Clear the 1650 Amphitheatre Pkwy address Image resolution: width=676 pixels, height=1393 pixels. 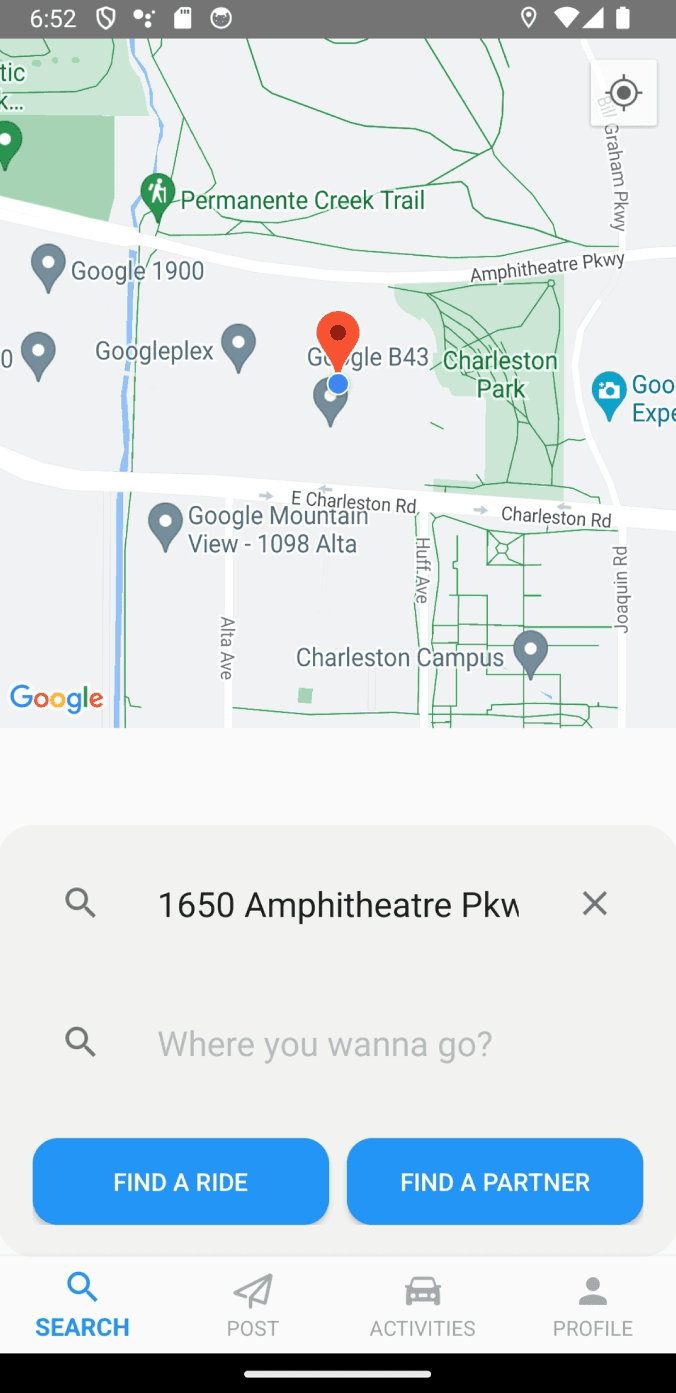click(594, 903)
